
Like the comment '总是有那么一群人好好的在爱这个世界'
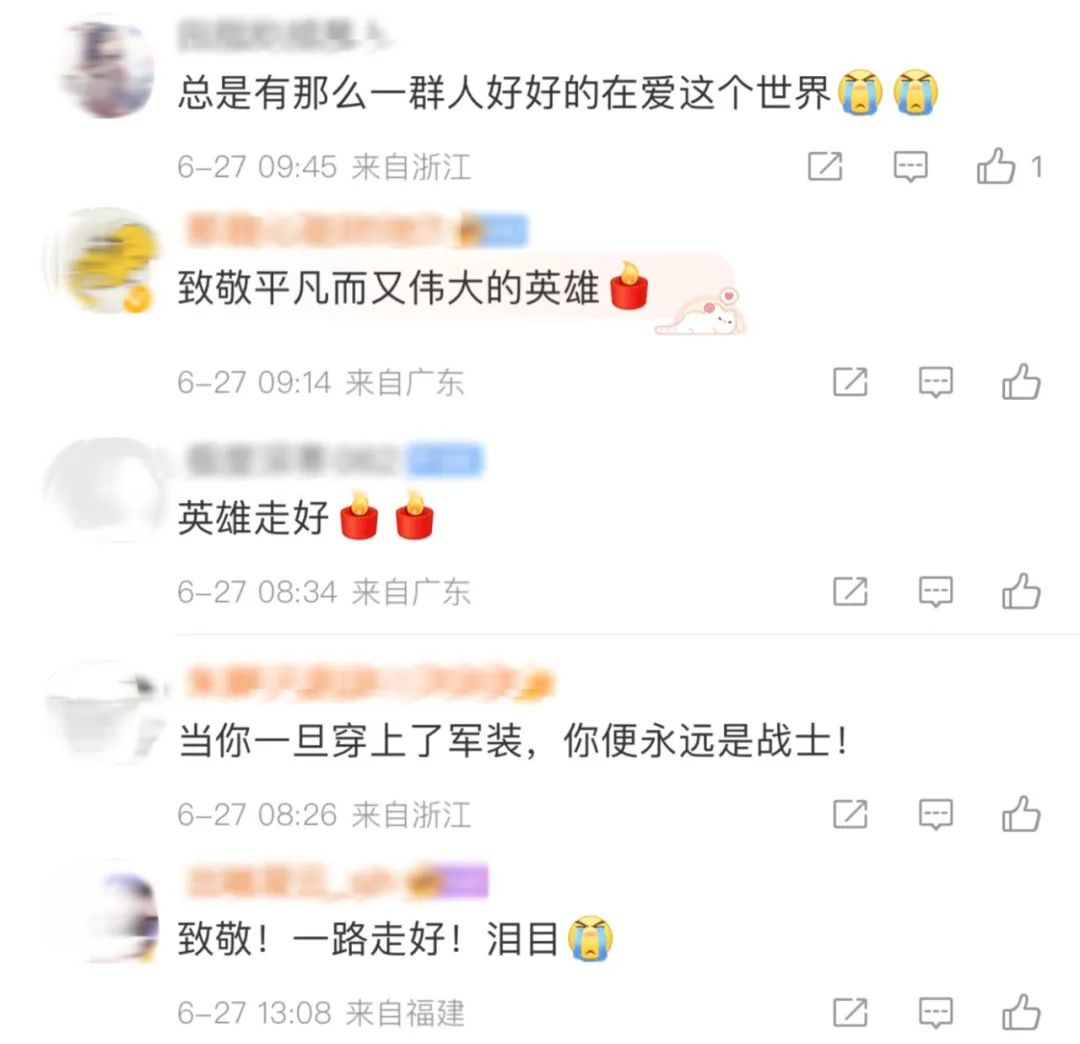(996, 167)
